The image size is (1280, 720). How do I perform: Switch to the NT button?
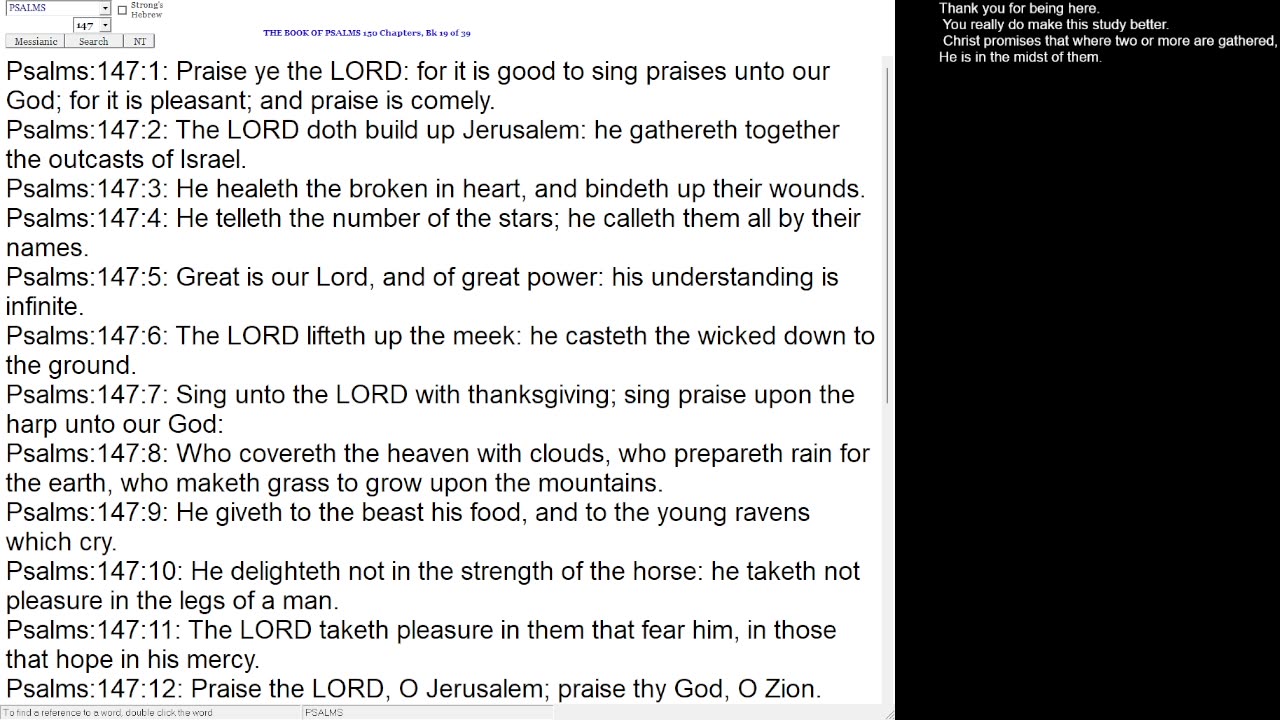point(139,41)
